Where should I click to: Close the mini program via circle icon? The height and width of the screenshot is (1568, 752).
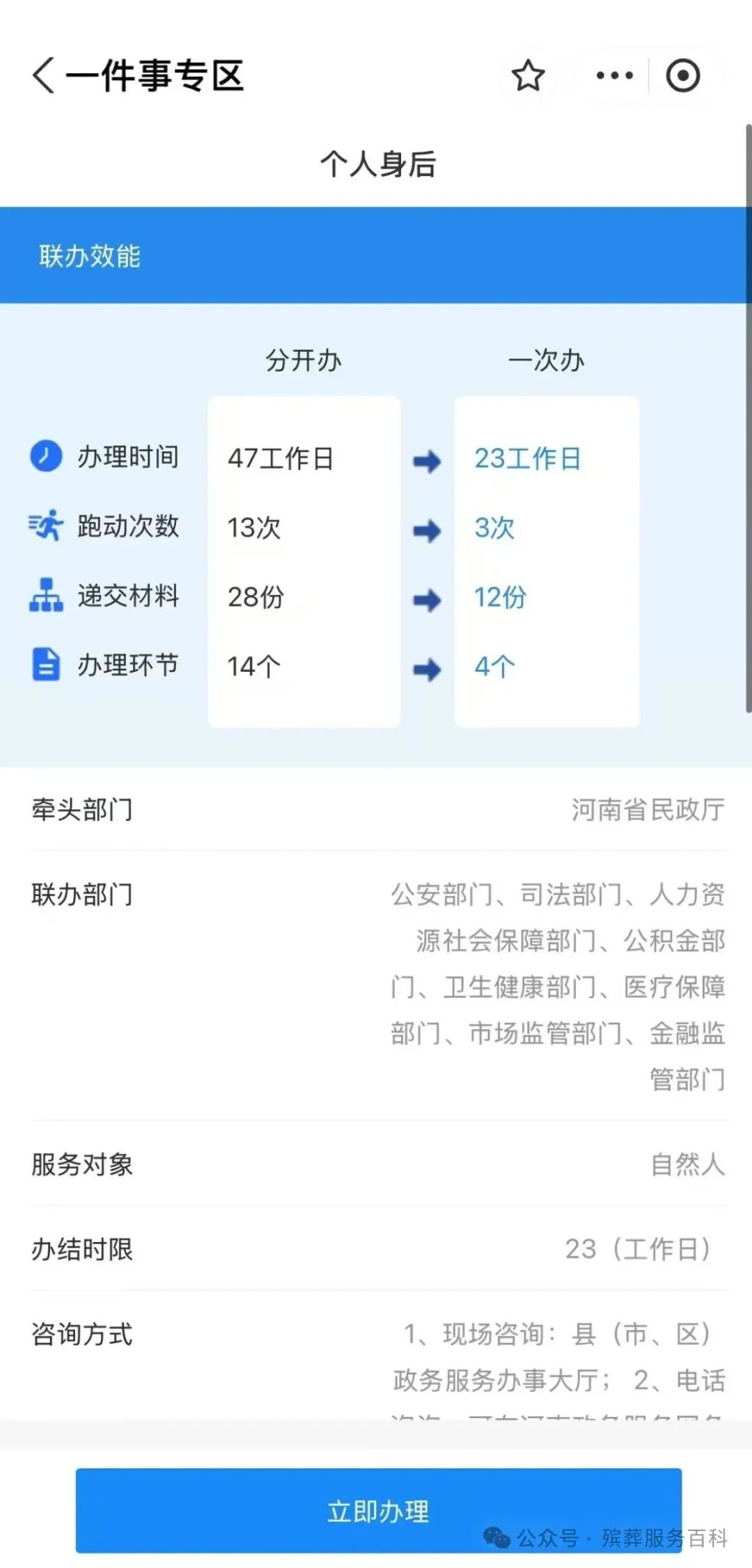[682, 75]
